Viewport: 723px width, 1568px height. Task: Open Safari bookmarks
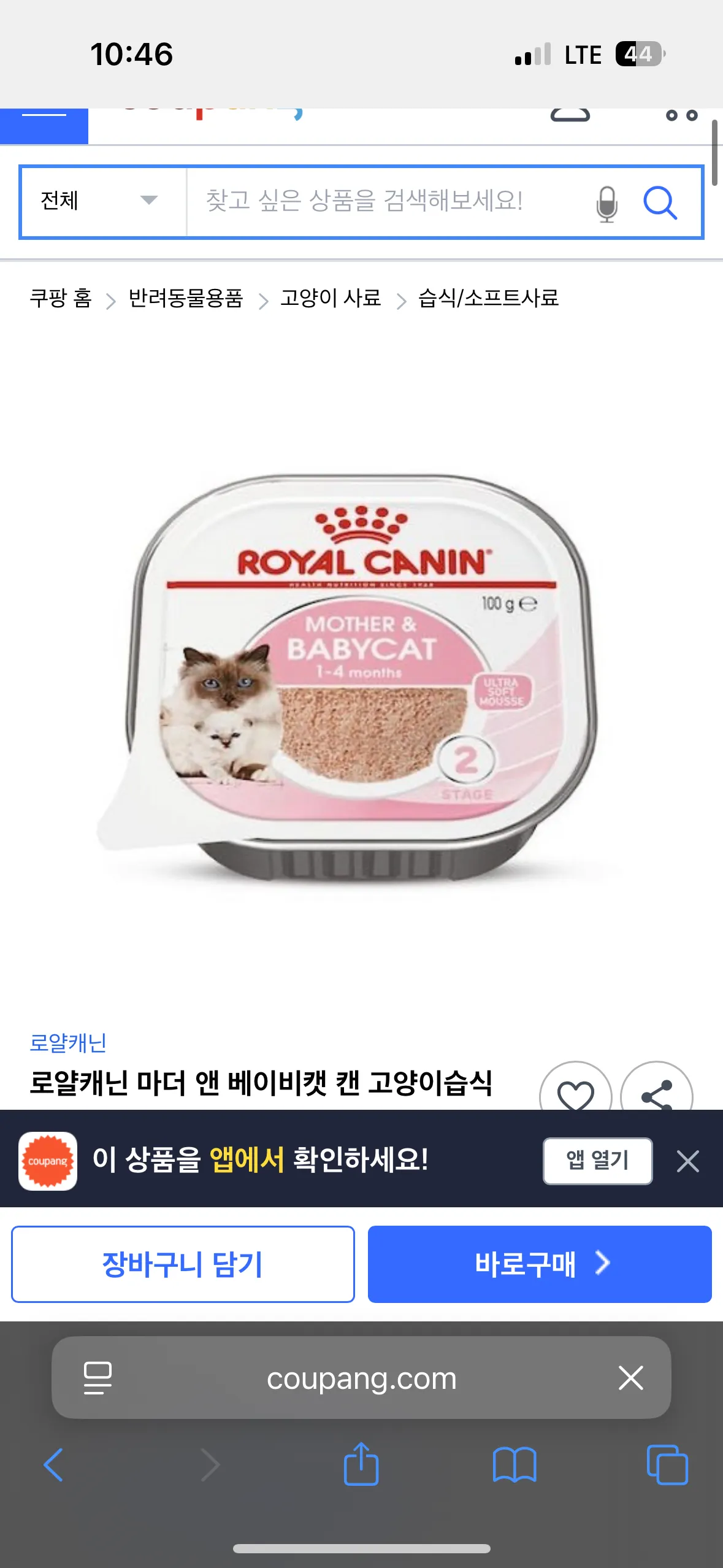[514, 1464]
